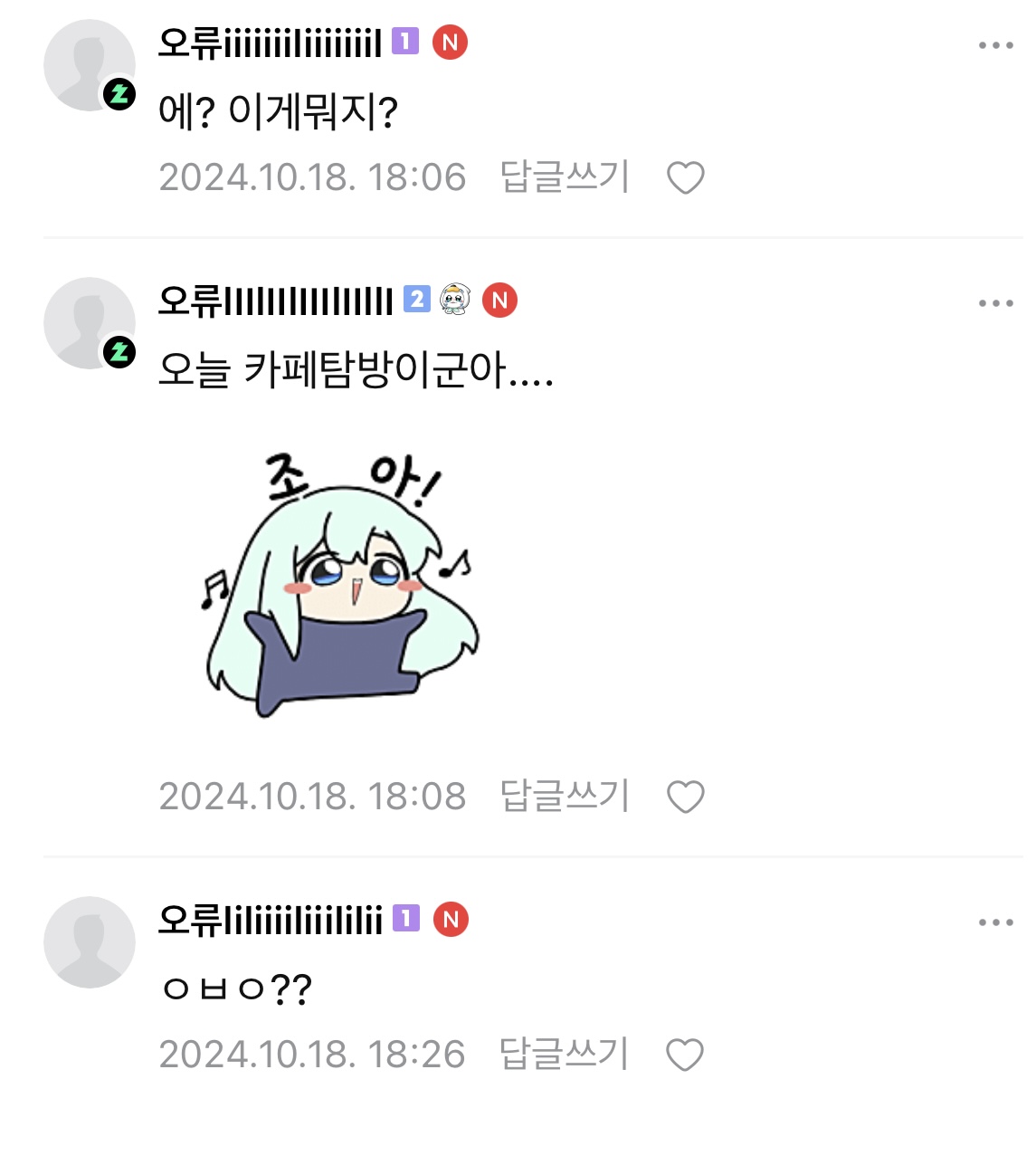Viewport: 1036px width, 1165px height.
Task: View profile picture of the 18:06 commenter
Action: tap(89, 65)
